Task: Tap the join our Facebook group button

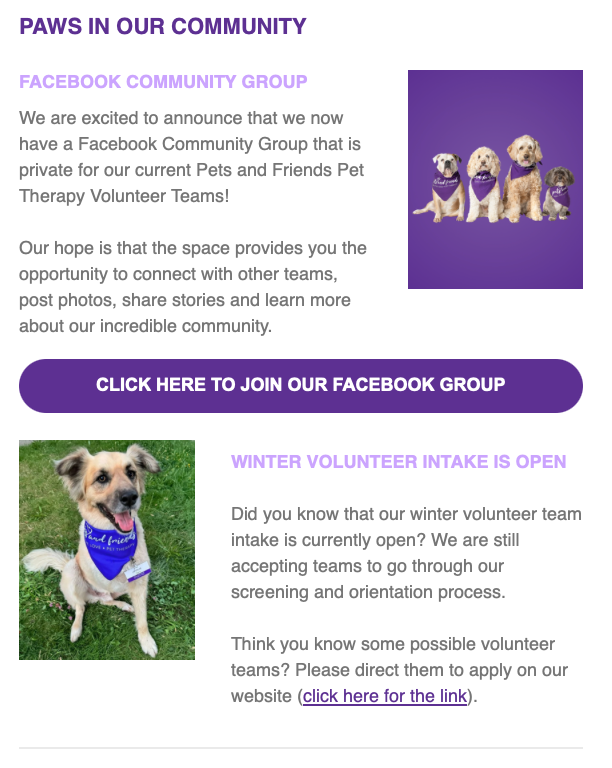Action: (x=300, y=386)
